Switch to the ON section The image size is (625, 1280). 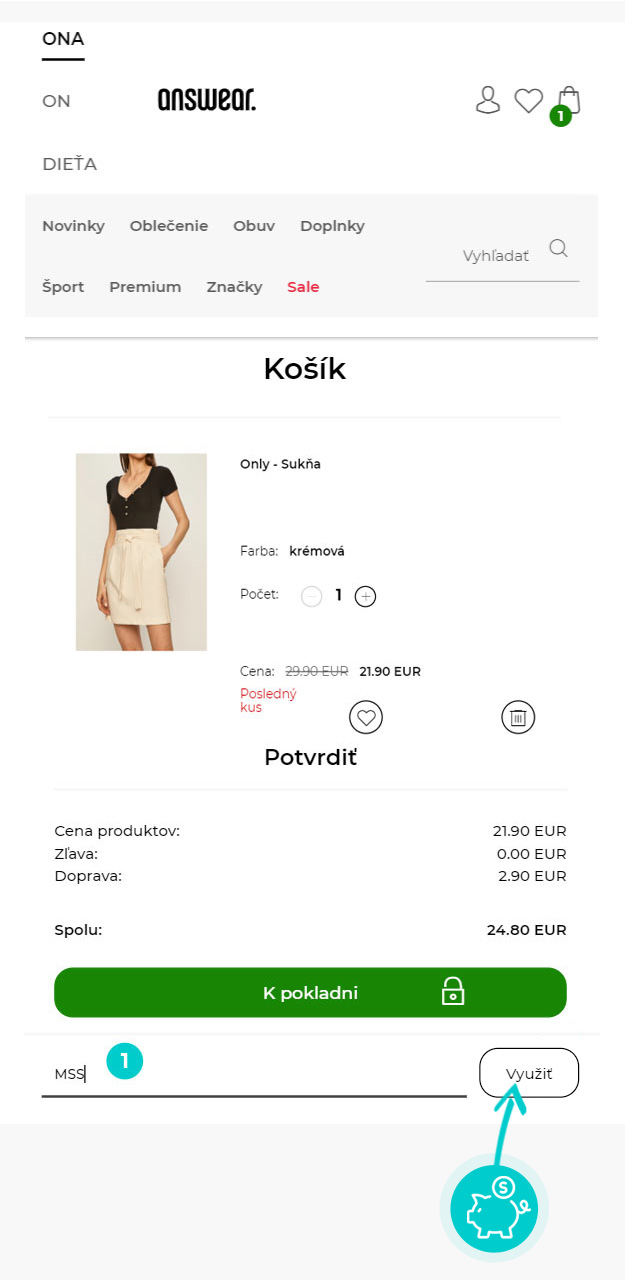56,101
